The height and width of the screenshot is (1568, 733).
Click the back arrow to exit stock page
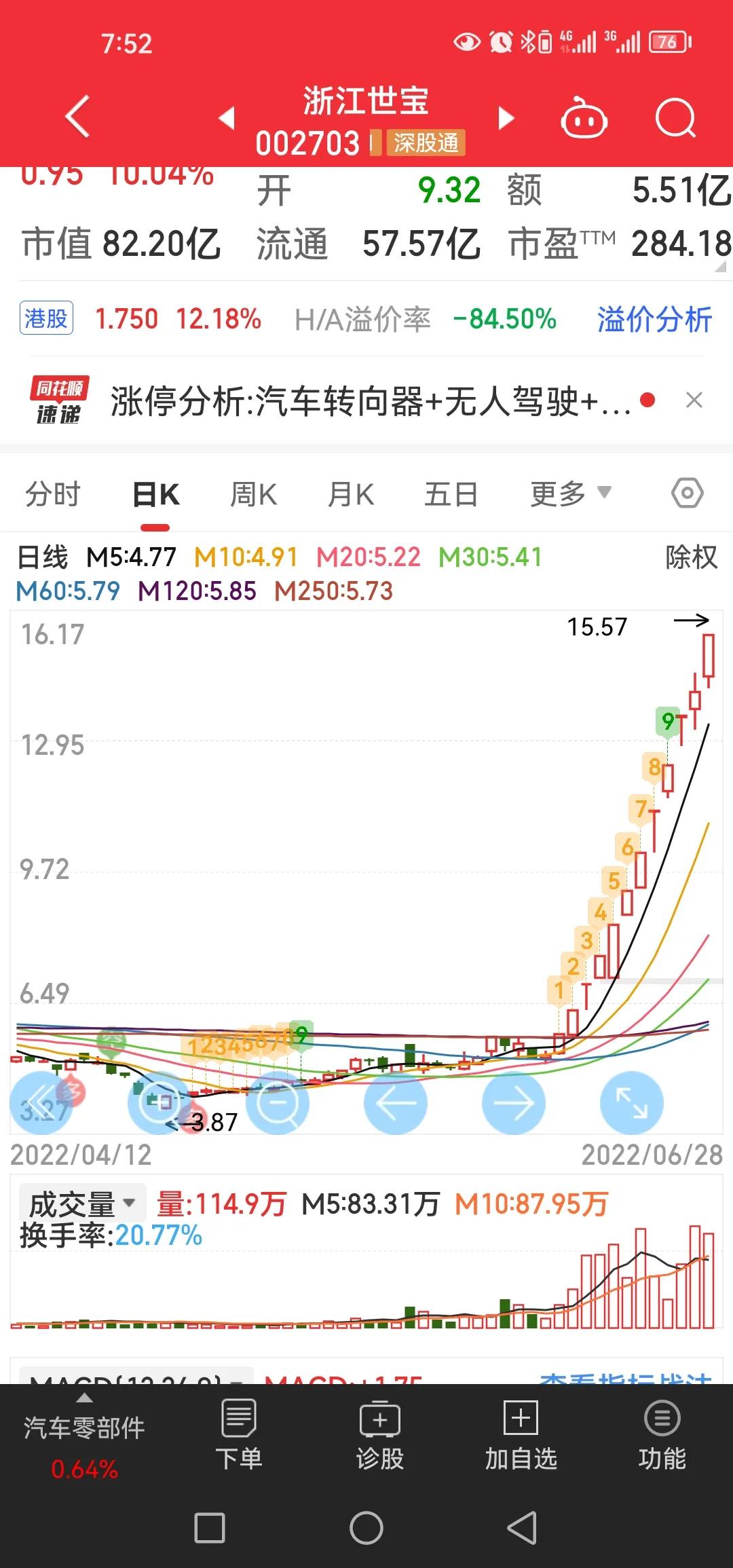click(76, 115)
